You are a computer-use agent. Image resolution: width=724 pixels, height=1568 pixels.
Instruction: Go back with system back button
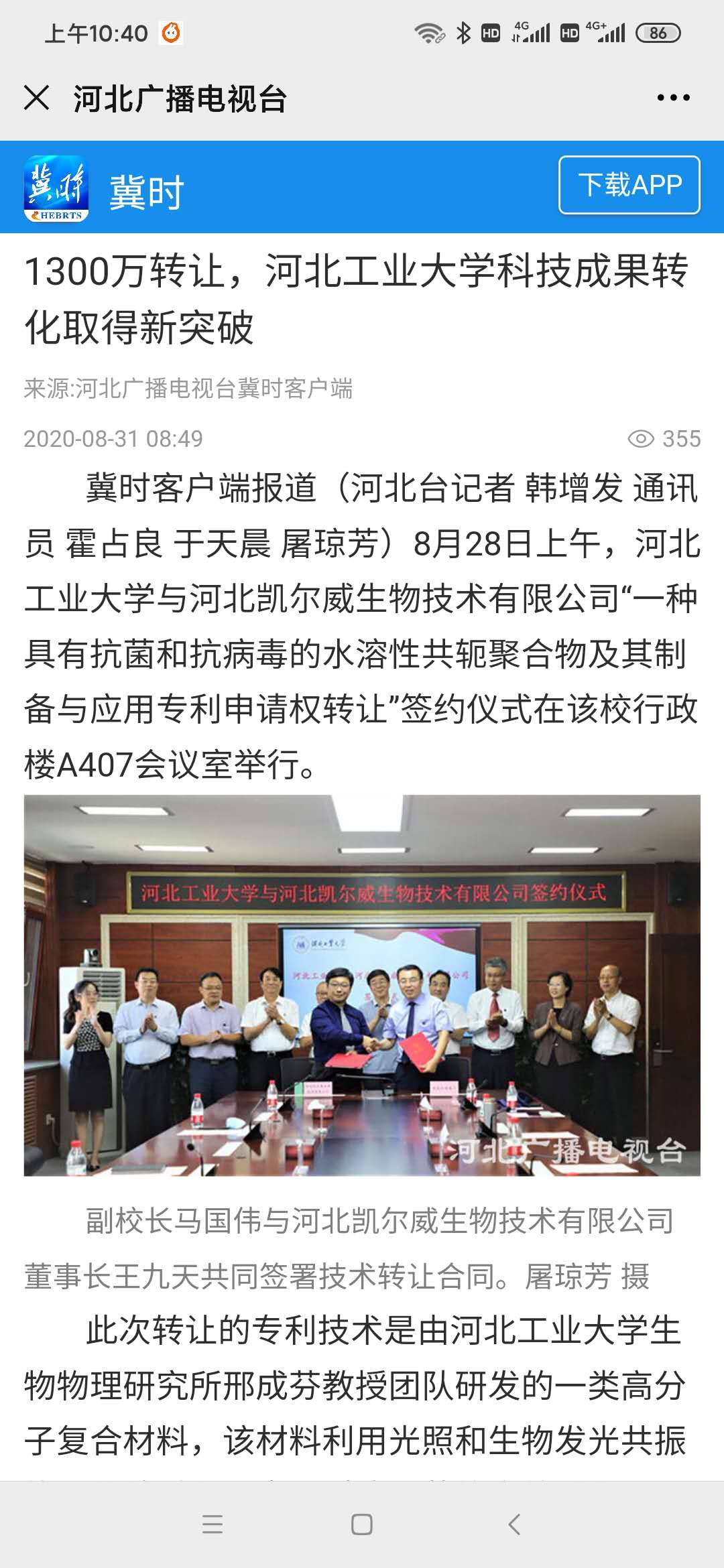(x=514, y=1524)
